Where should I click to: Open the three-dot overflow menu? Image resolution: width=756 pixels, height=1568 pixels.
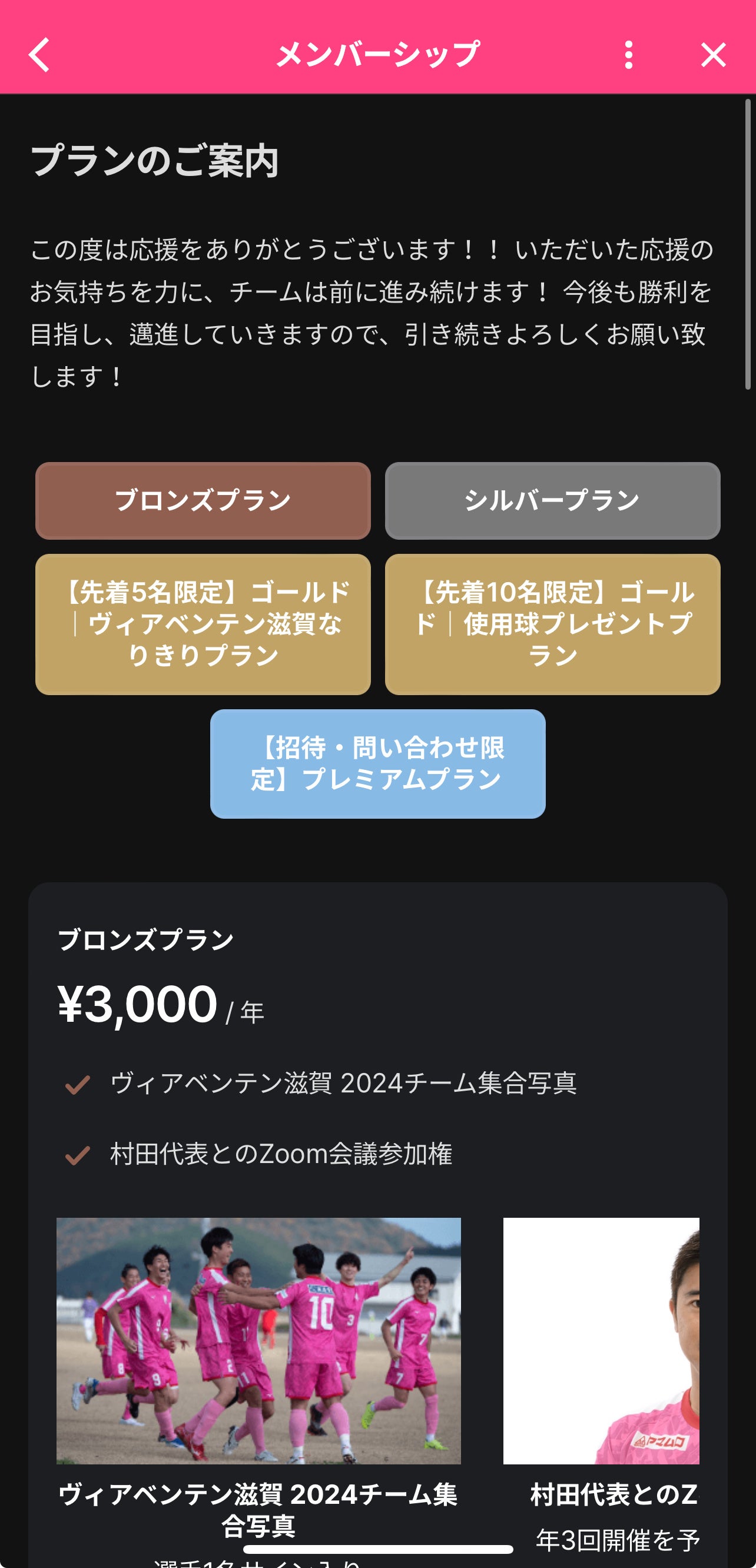click(x=628, y=55)
